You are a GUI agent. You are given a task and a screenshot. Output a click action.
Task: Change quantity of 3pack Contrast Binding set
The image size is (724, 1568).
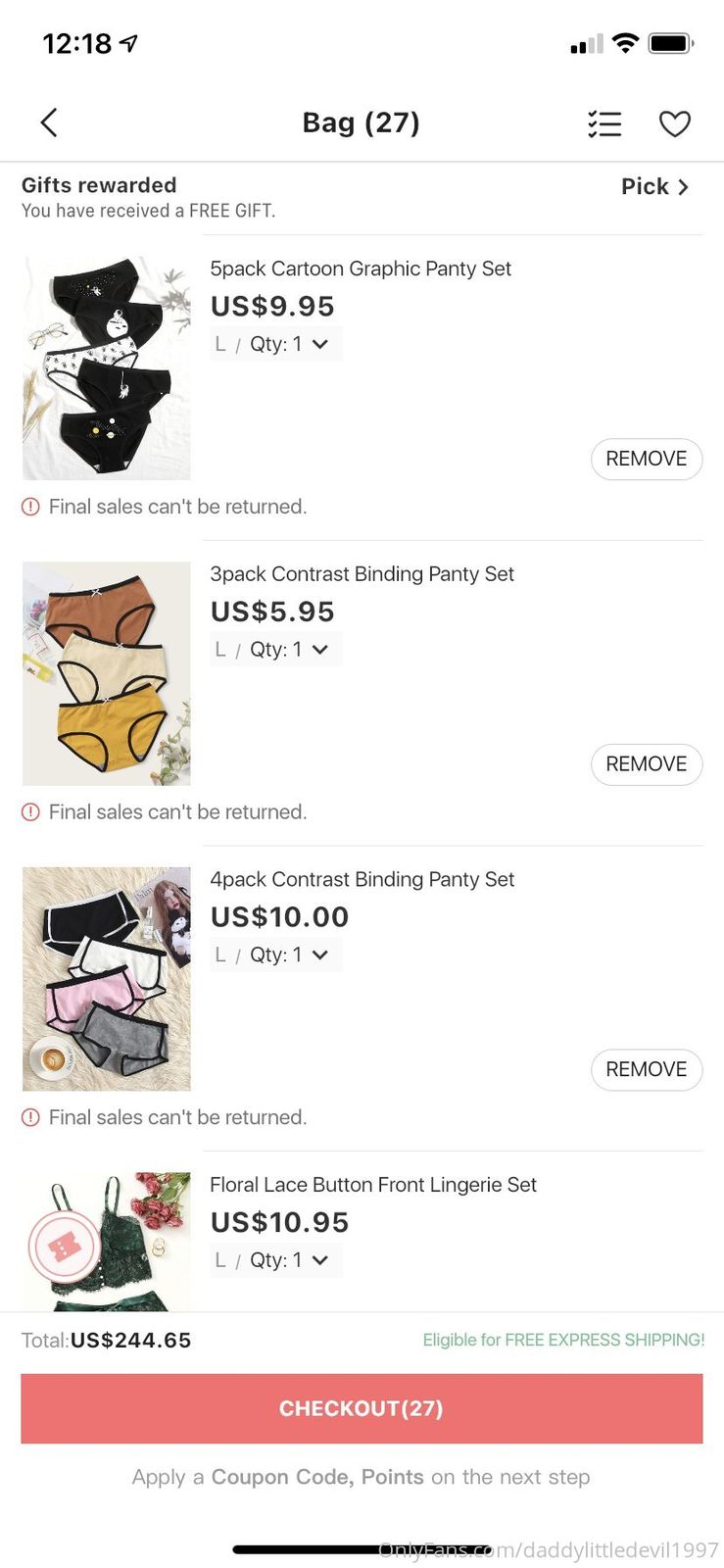[x=275, y=650]
